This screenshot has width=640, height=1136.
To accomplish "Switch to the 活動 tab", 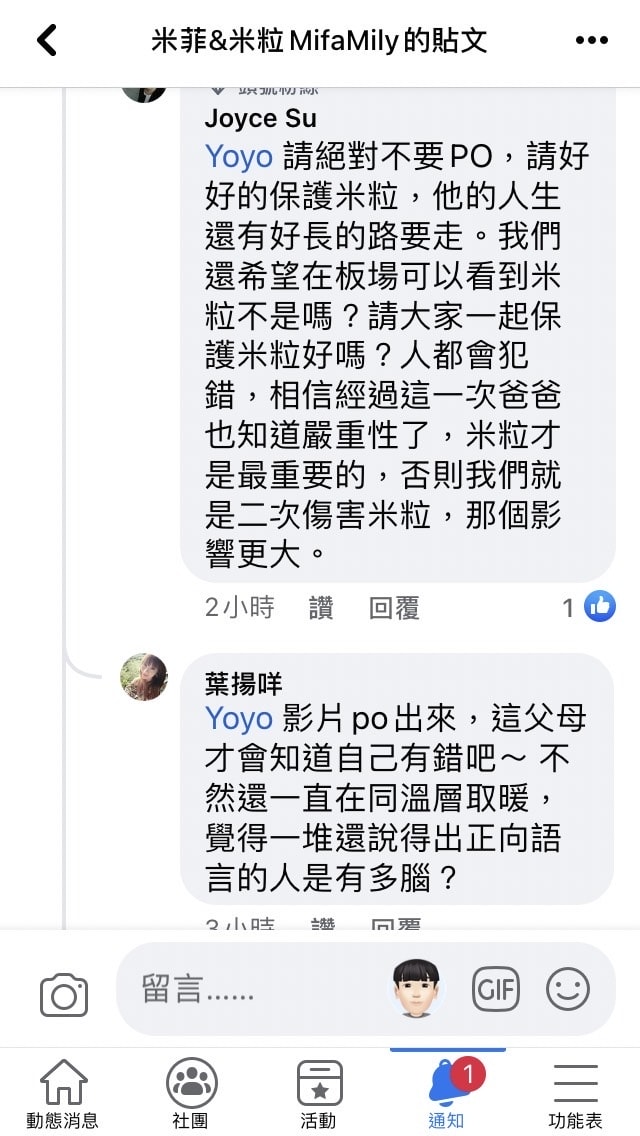I will coord(319,1093).
